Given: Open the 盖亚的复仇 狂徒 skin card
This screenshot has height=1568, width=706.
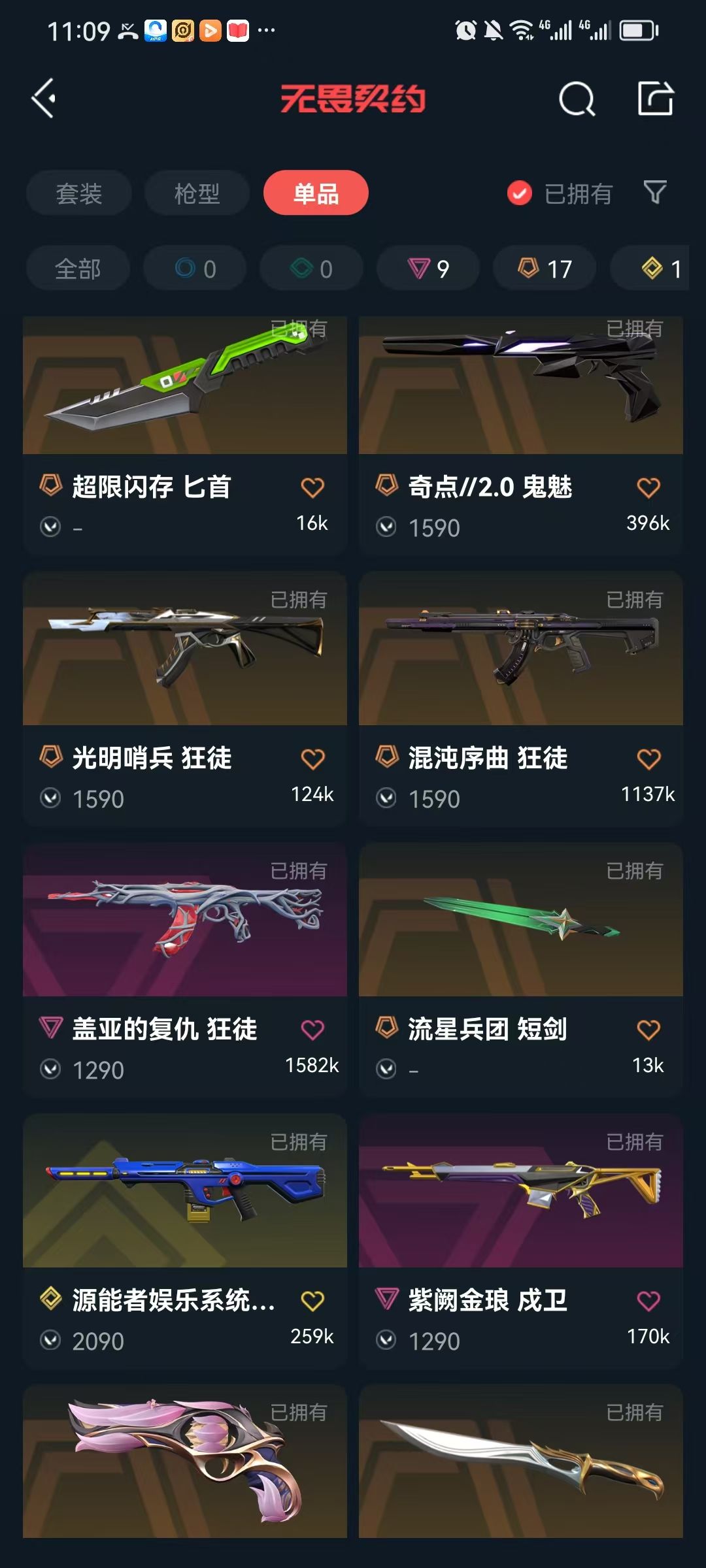Looking at the screenshot, I should [x=185, y=971].
